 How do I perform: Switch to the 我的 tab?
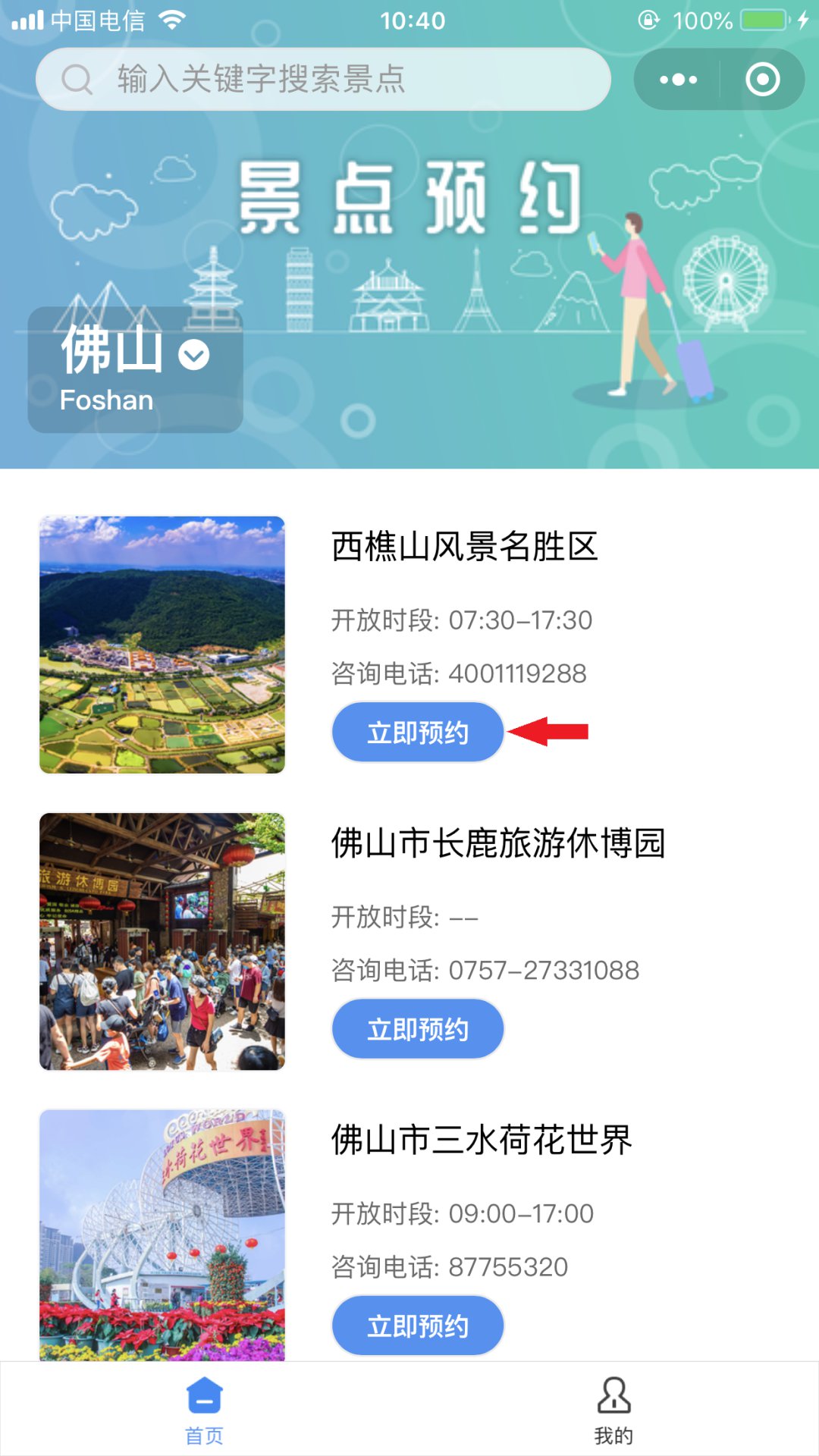(613, 1410)
